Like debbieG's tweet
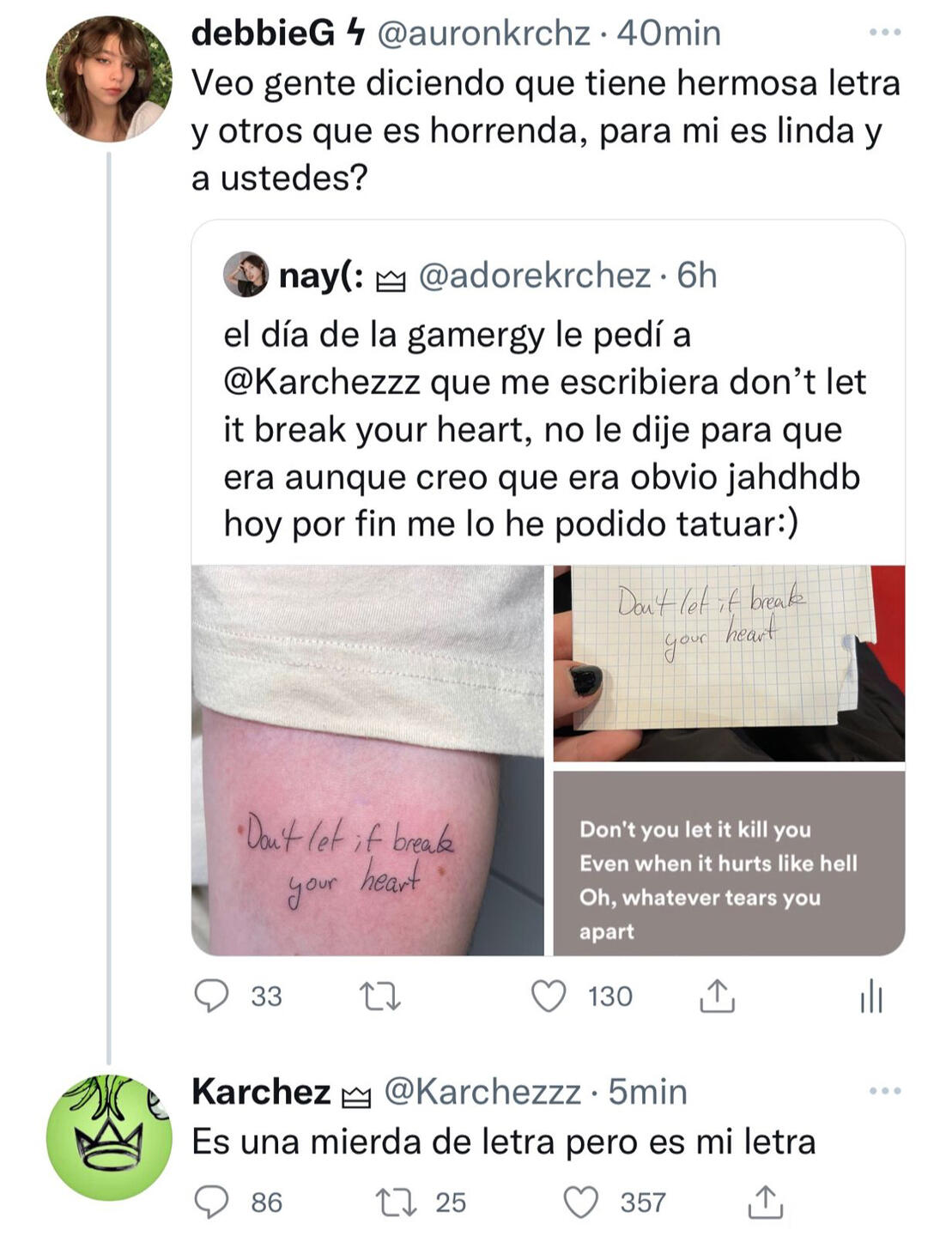952x1236 pixels. pos(549,996)
